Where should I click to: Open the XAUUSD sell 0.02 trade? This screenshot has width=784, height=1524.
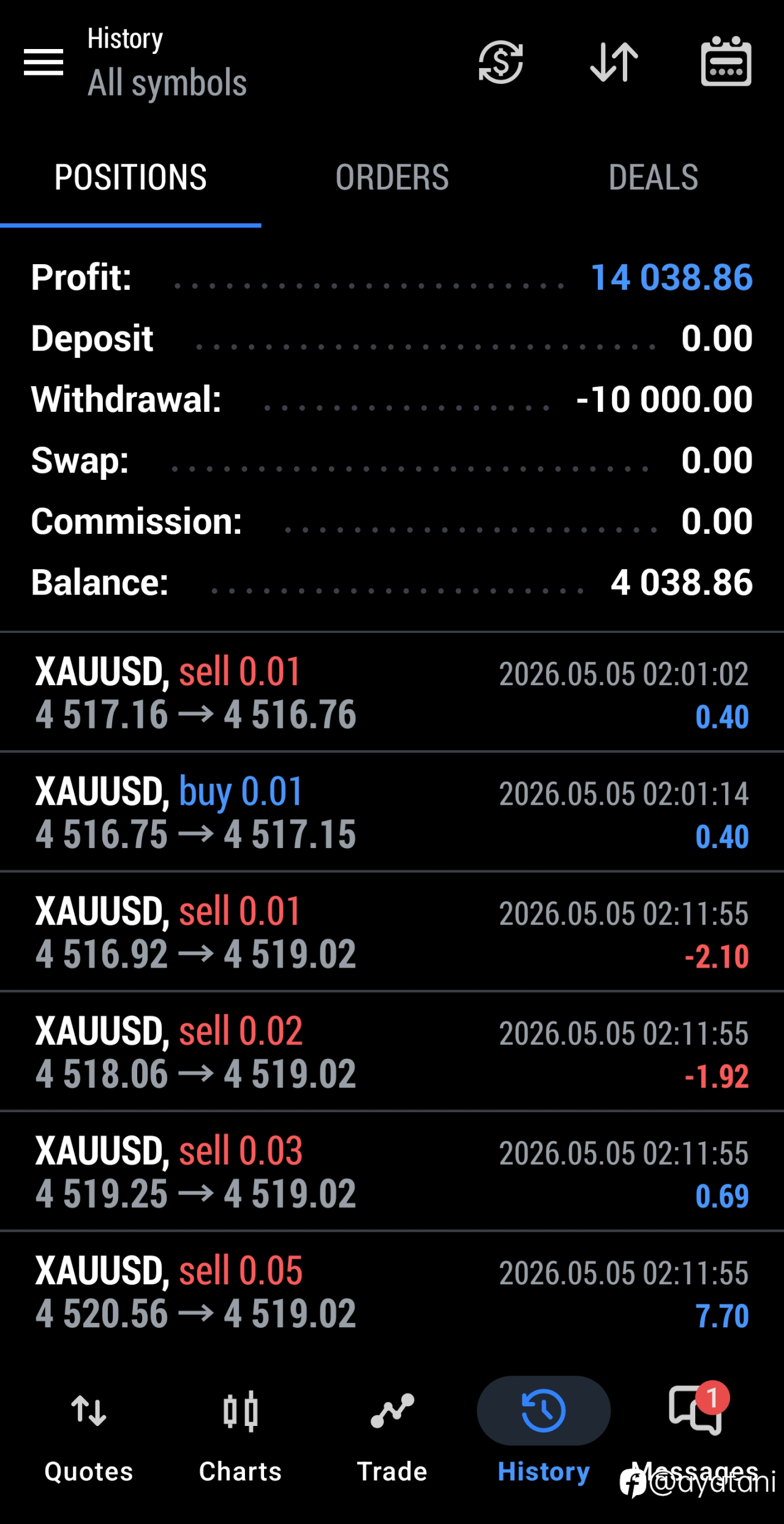point(392,1052)
